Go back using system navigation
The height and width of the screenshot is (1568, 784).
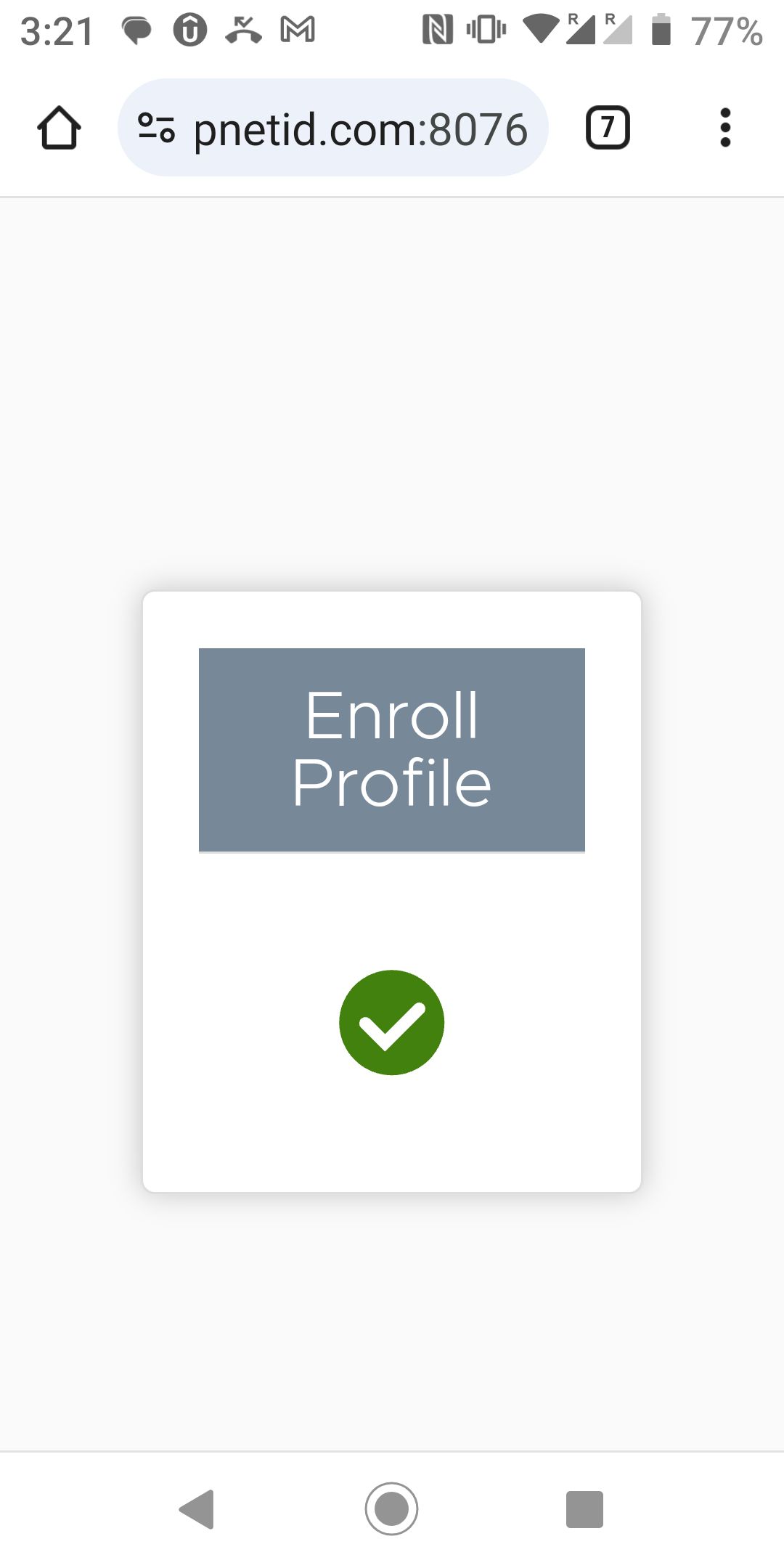click(x=197, y=1508)
